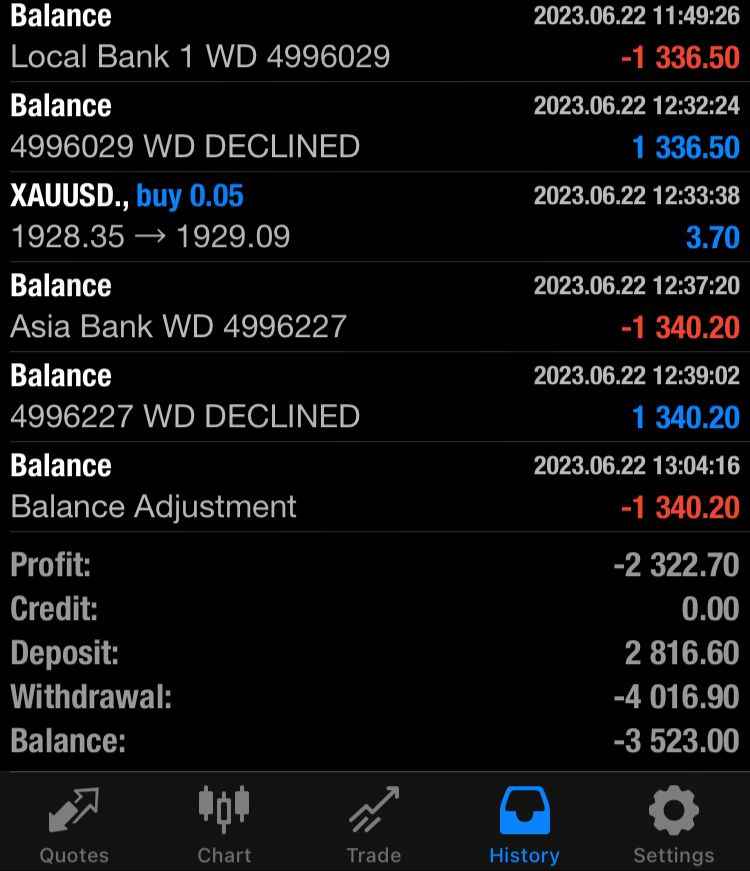Expand the XAUUSD buy 0.05 trade row
This screenshot has width=750, height=871.
point(375,216)
